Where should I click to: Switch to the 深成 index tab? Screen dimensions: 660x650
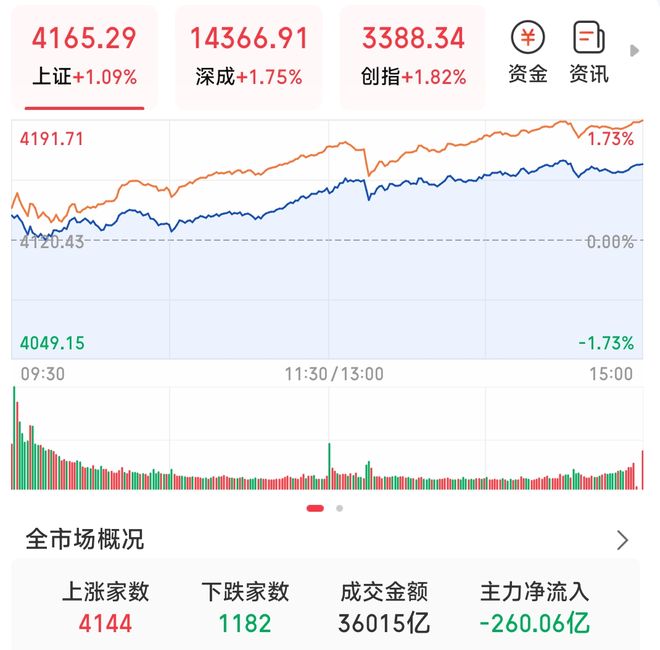[x=249, y=56]
